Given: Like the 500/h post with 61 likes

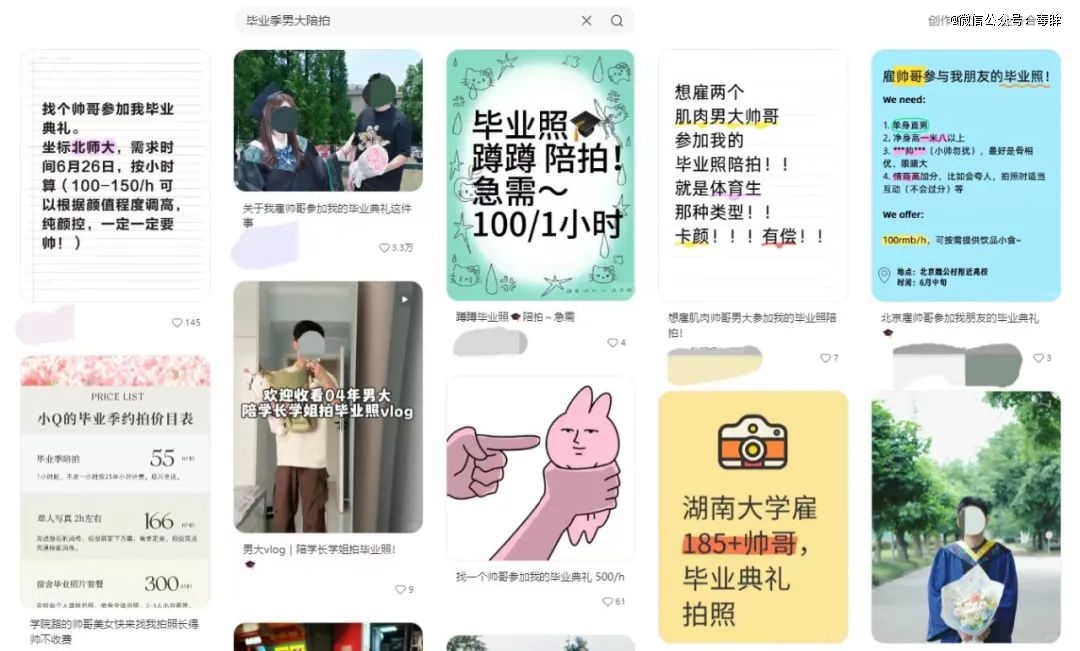Looking at the screenshot, I should coord(608,602).
